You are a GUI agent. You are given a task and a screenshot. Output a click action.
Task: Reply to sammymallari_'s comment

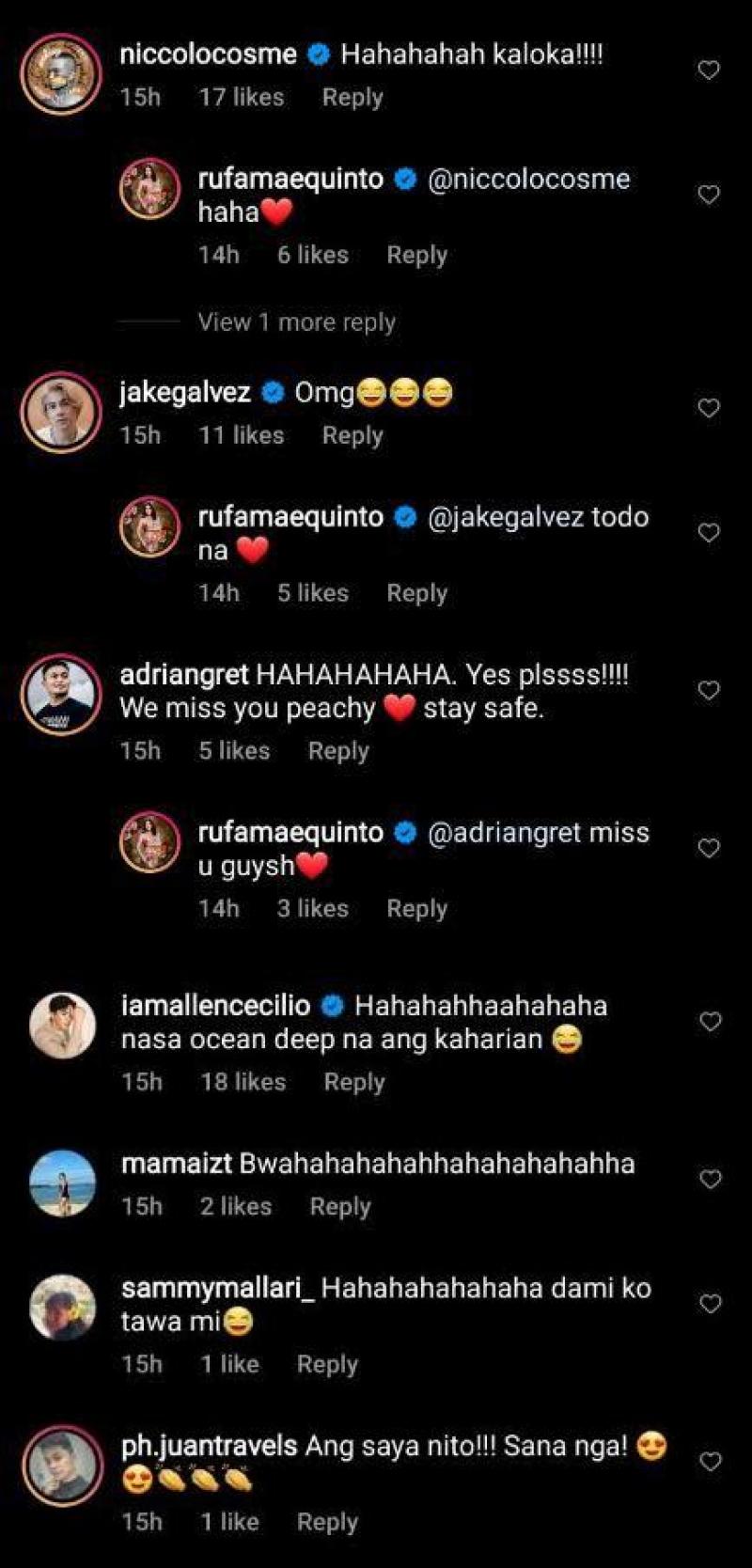(x=327, y=1364)
